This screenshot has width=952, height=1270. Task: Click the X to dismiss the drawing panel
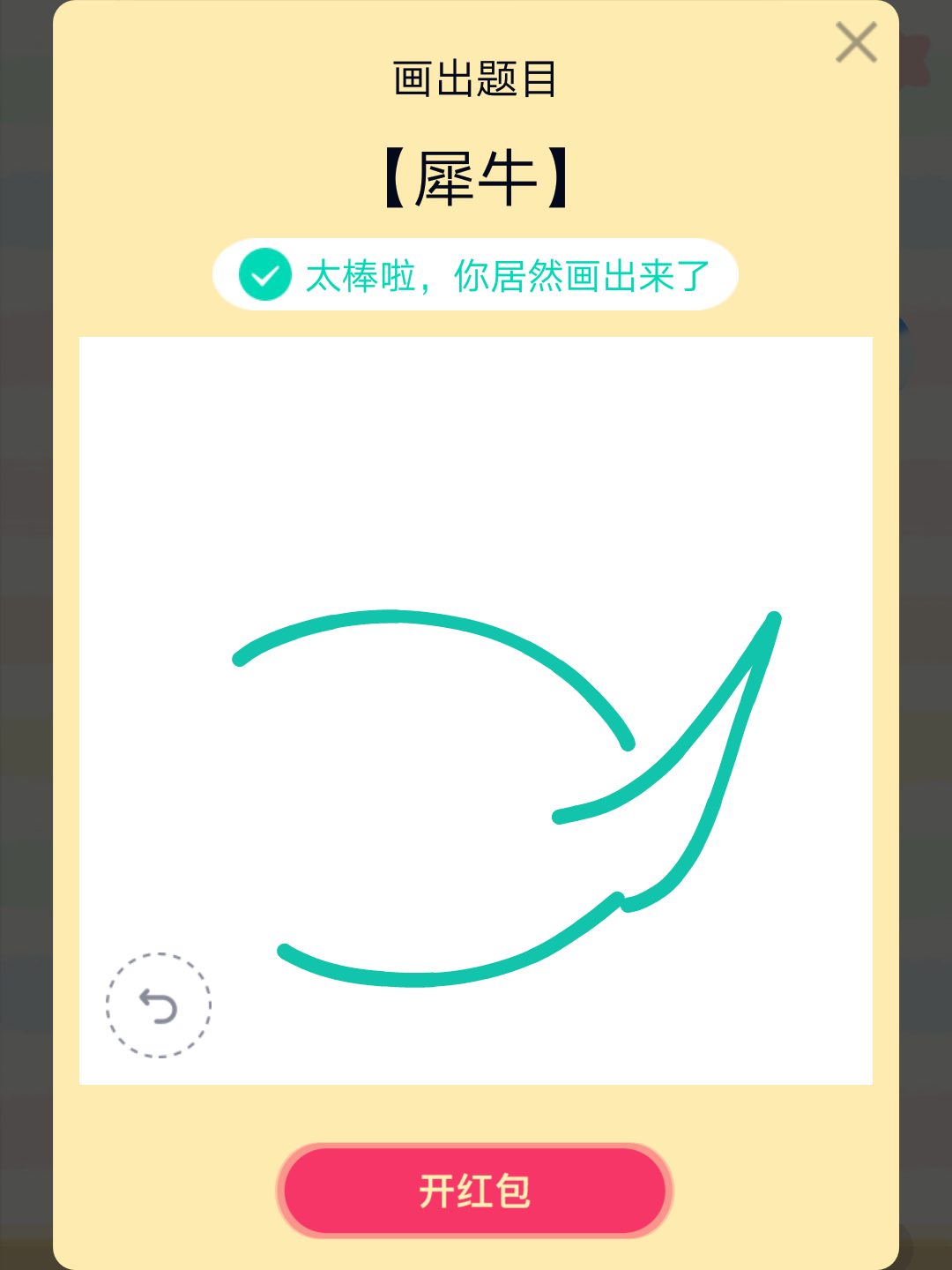pyautogui.click(x=854, y=44)
